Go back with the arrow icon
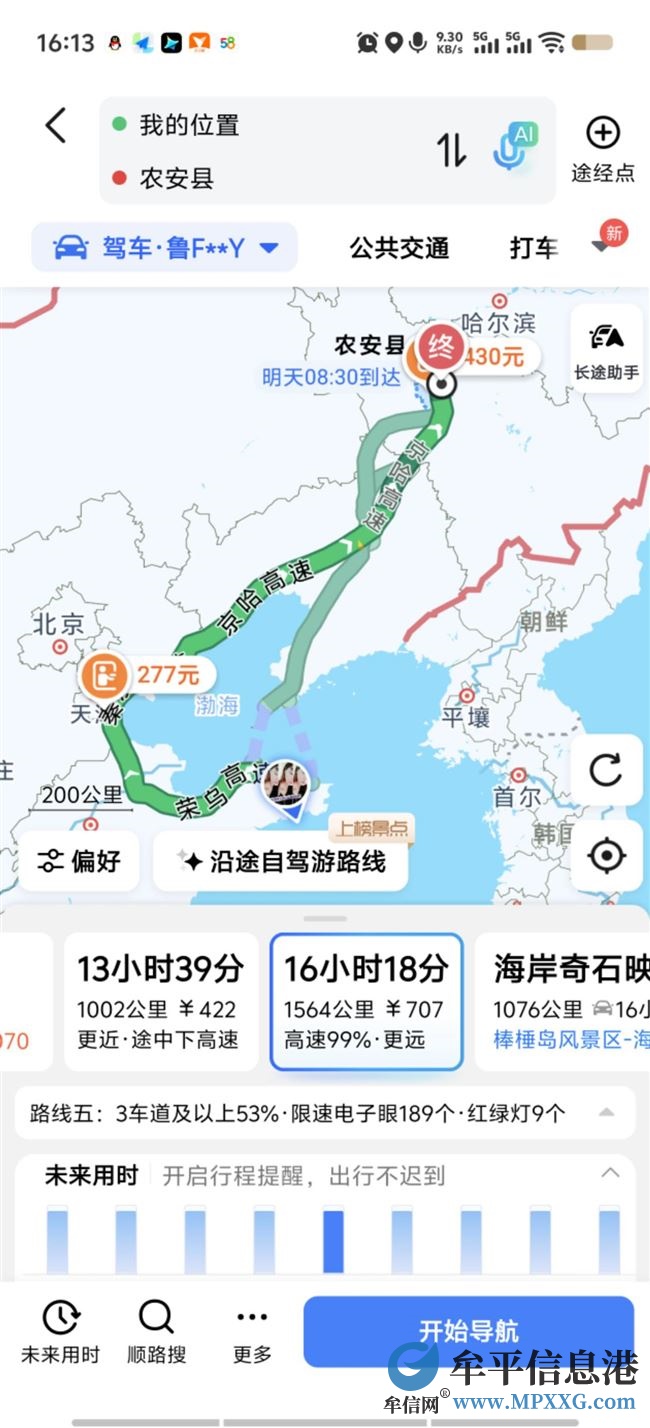Image resolution: width=650 pixels, height=1428 pixels. 56,126
